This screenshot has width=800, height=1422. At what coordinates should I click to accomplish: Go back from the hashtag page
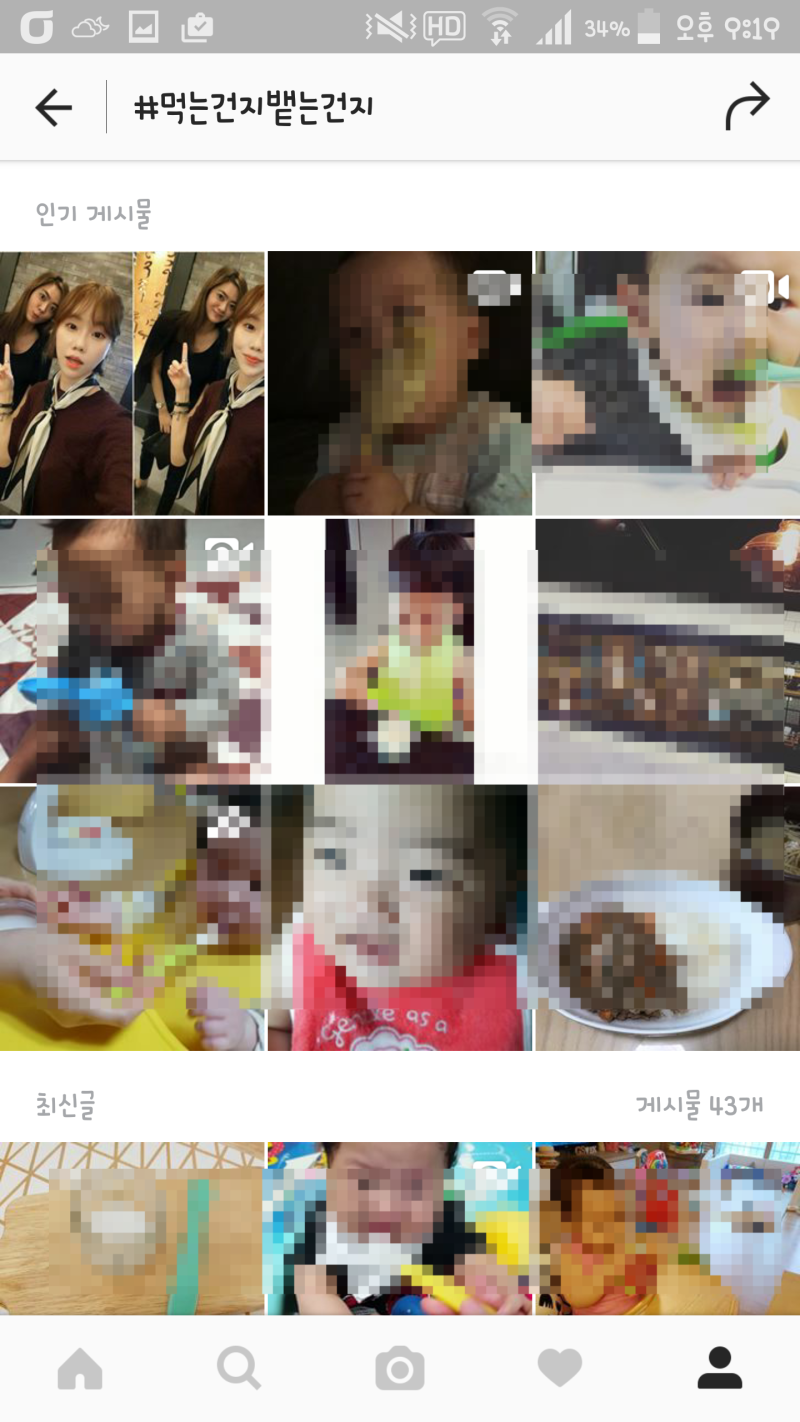[54, 108]
